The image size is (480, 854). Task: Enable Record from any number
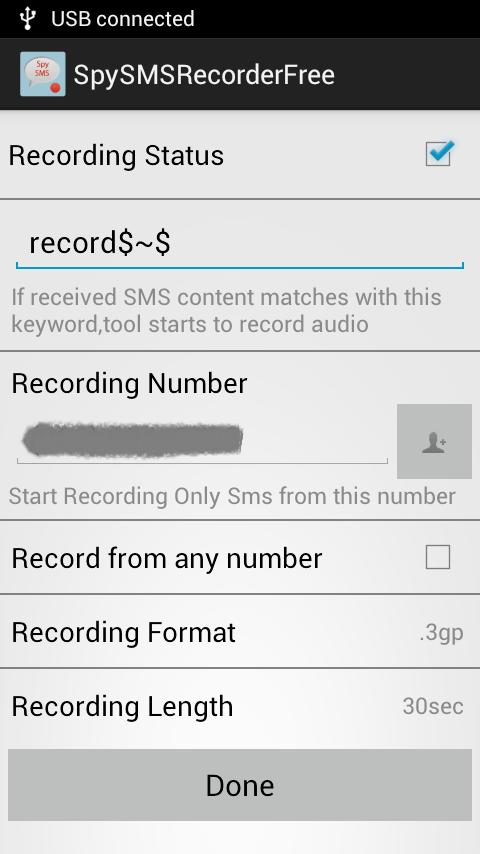point(438,557)
